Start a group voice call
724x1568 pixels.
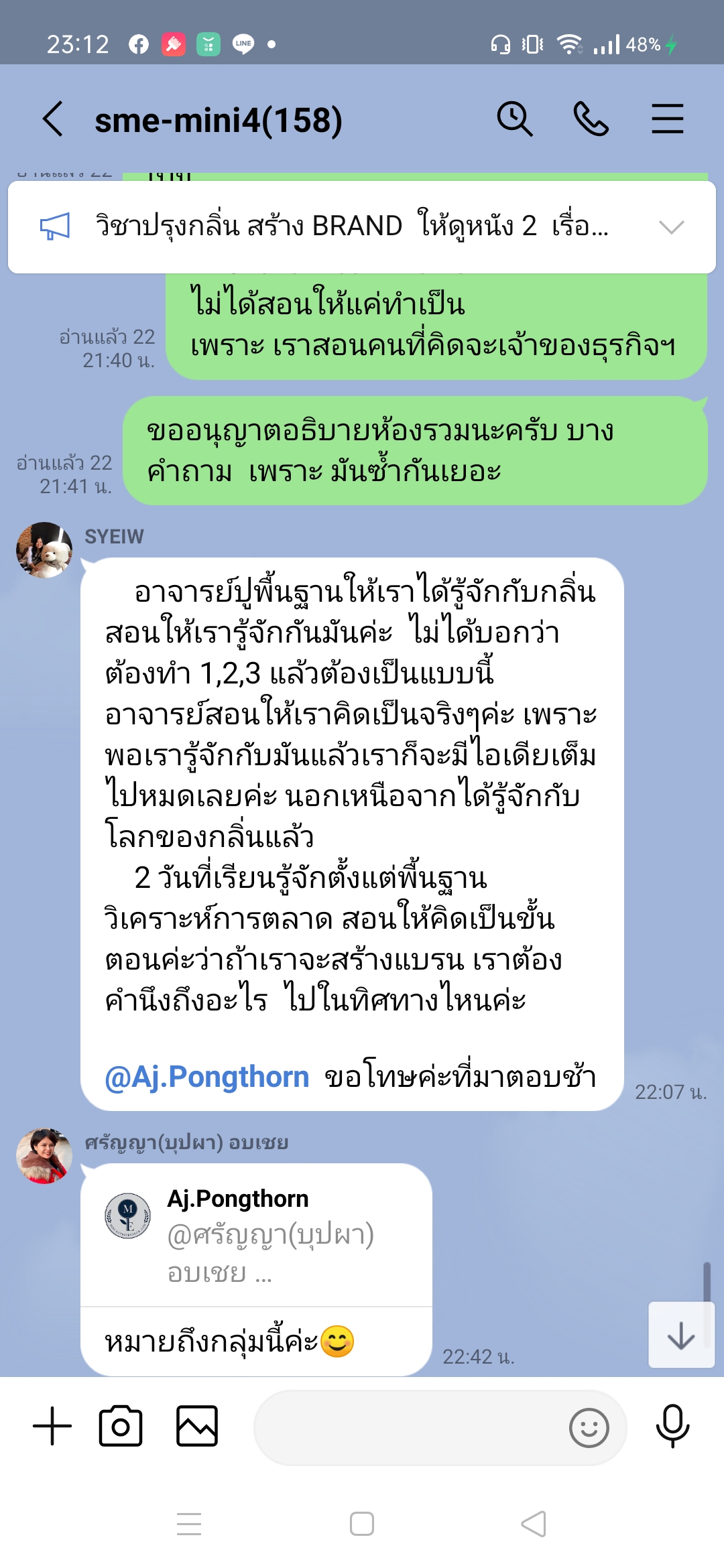point(591,119)
